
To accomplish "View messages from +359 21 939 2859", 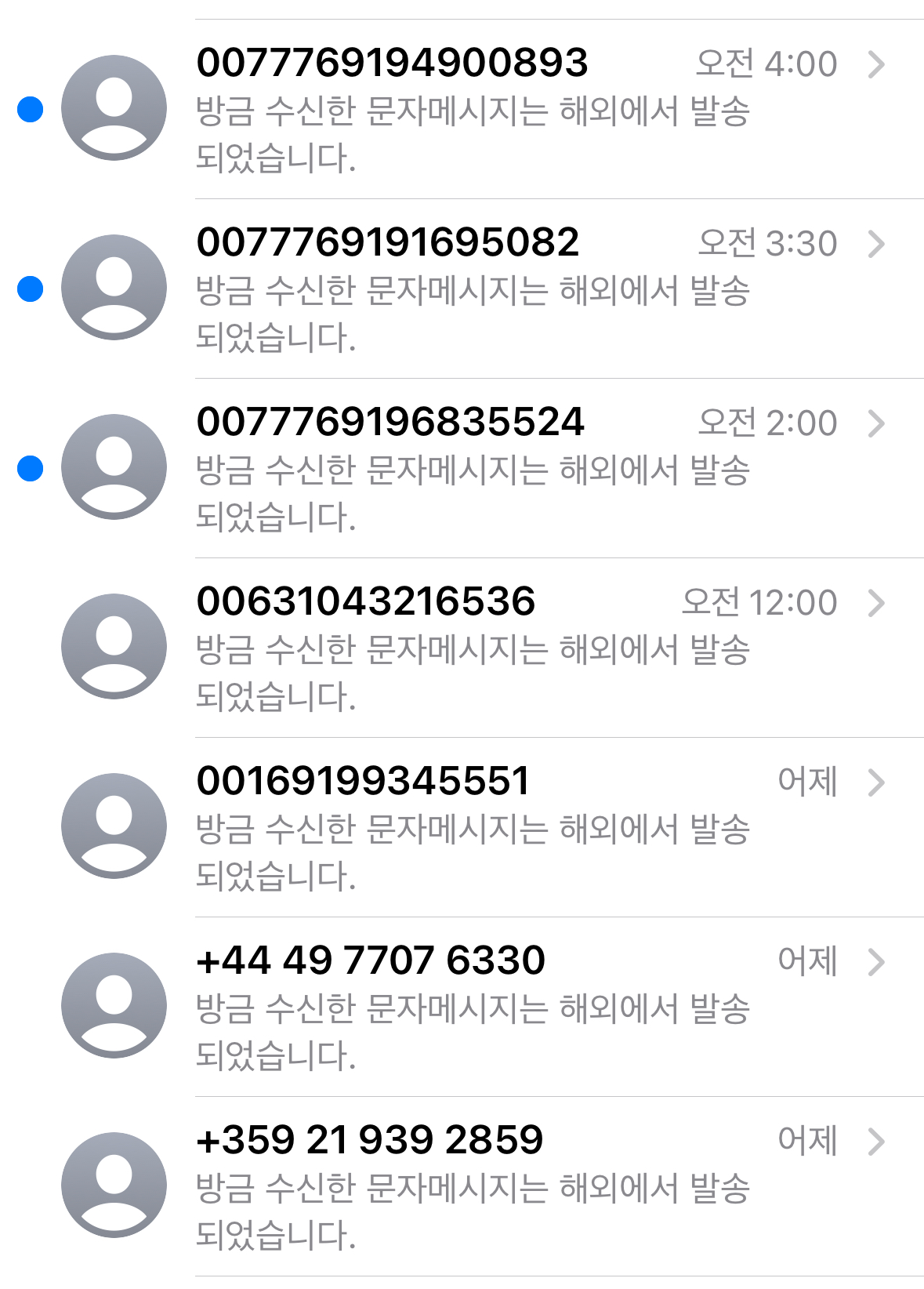I will click(x=470, y=1186).
